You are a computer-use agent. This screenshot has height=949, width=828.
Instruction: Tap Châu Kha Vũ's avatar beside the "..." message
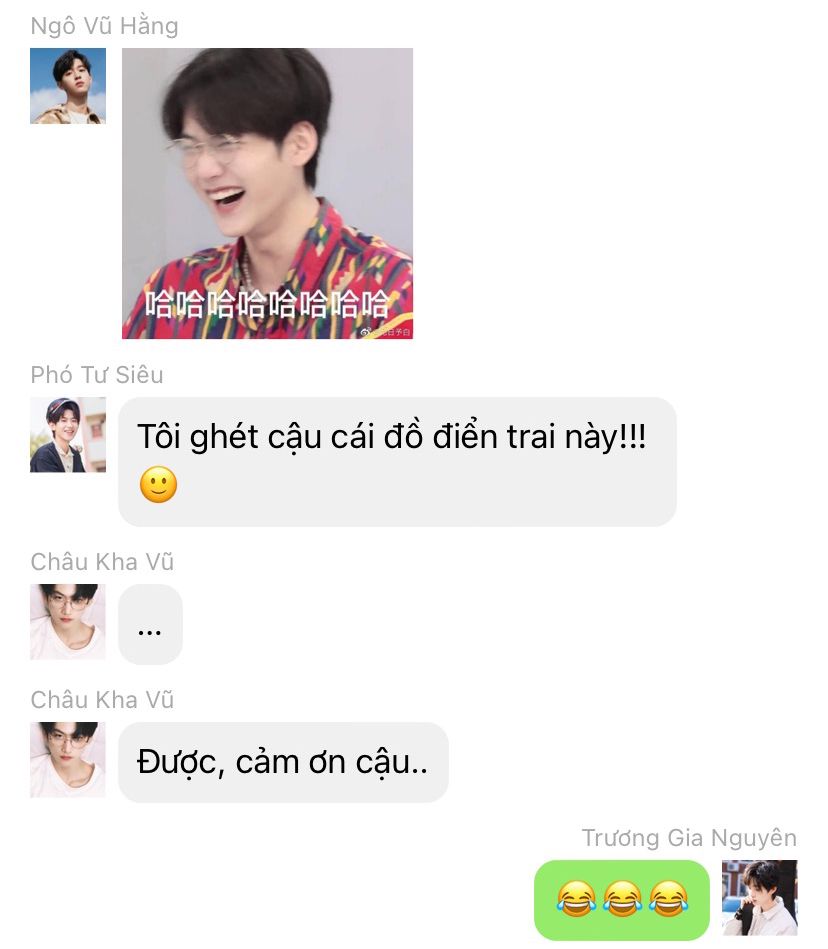67,622
